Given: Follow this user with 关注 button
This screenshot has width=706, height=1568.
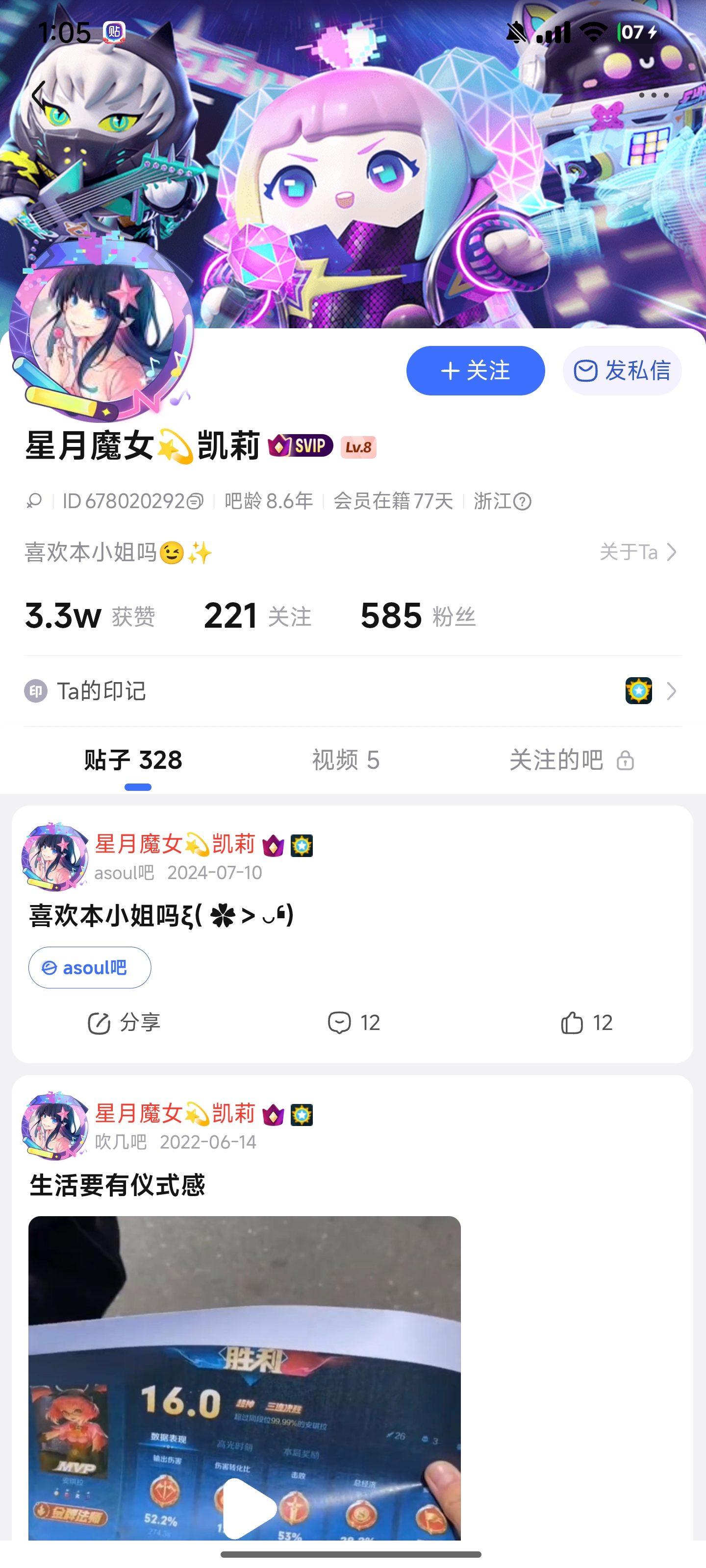Looking at the screenshot, I should click(x=475, y=371).
